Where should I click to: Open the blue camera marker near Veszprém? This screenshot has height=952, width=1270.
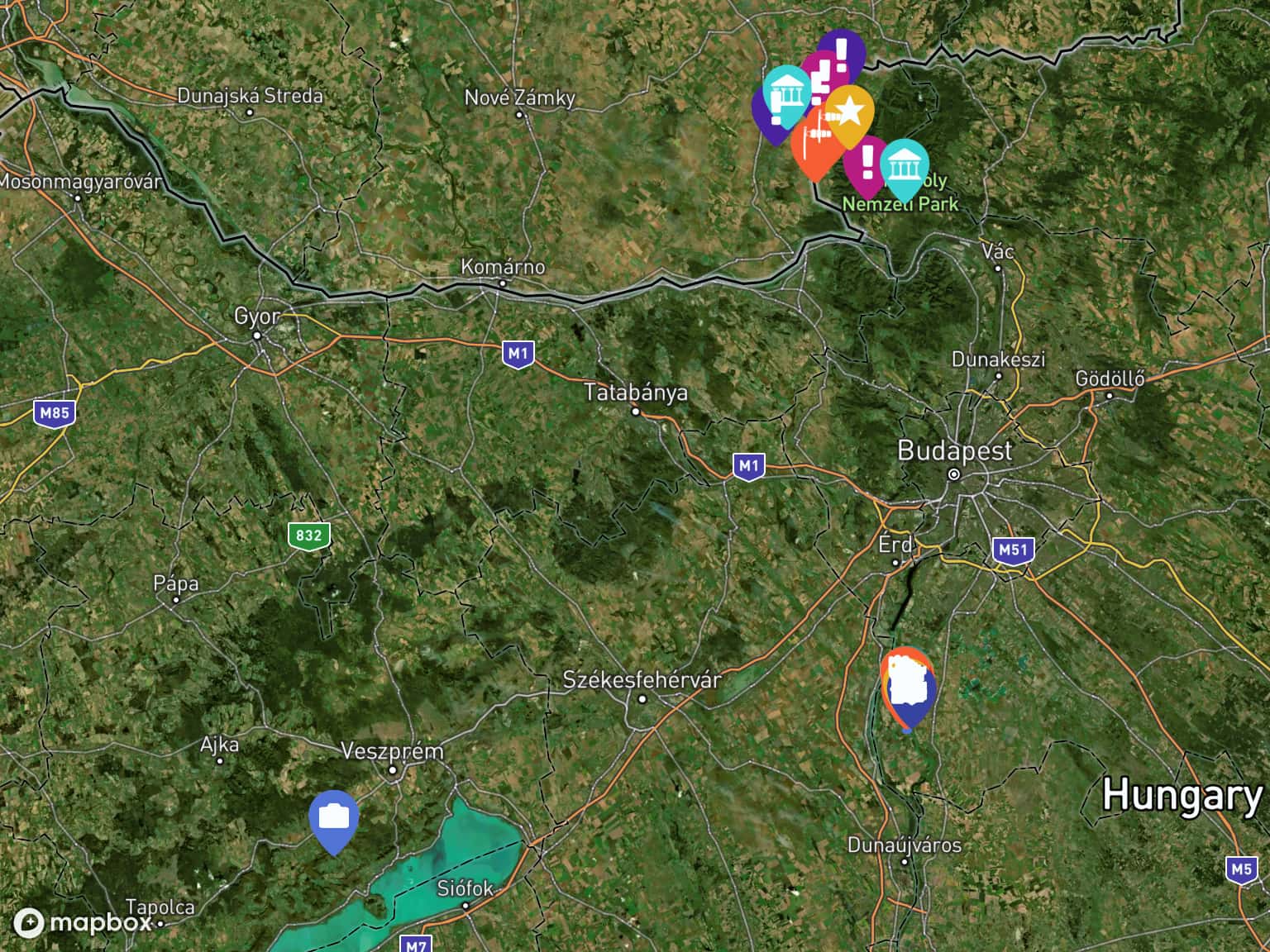[x=333, y=818]
